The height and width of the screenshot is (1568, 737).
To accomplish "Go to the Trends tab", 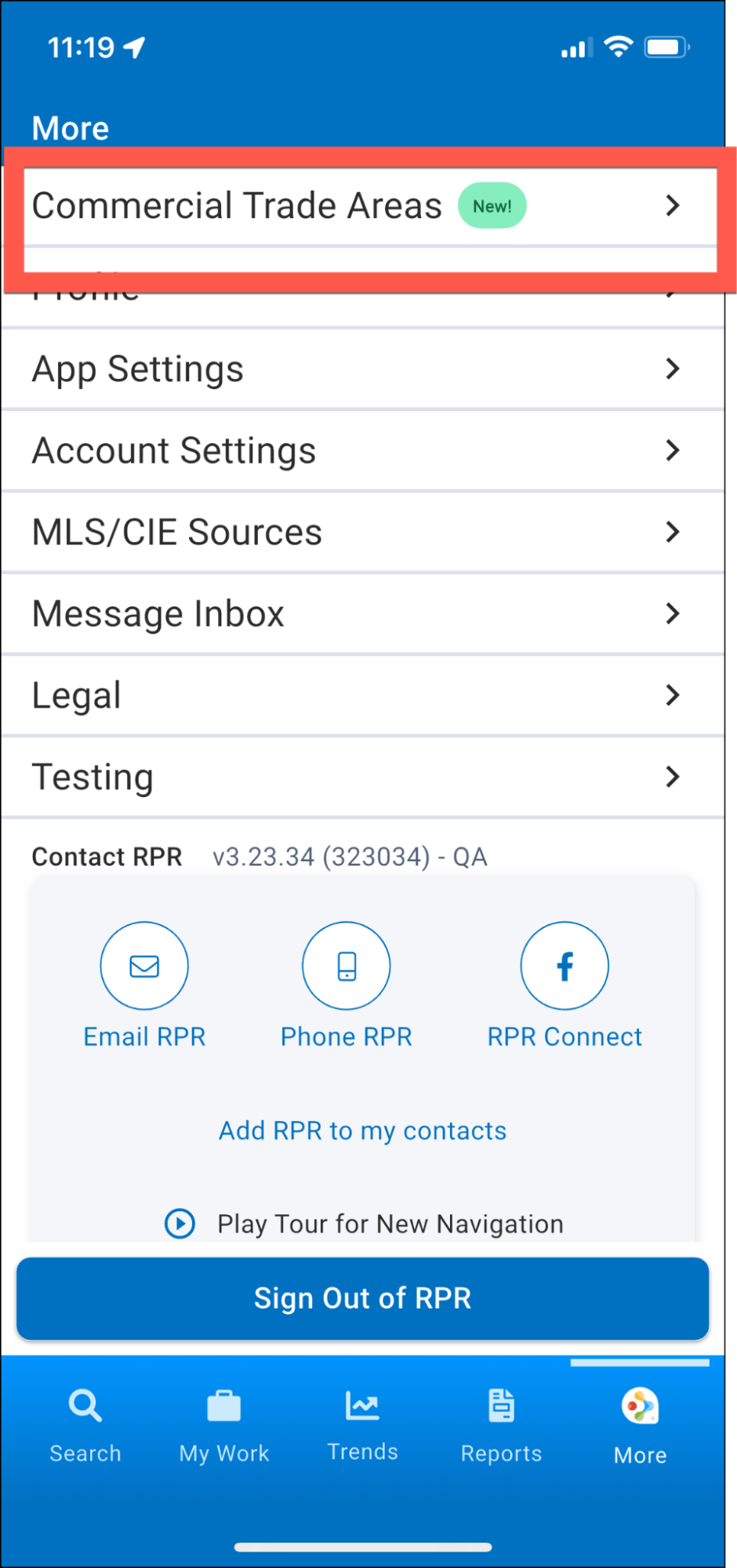I will point(362,1424).
